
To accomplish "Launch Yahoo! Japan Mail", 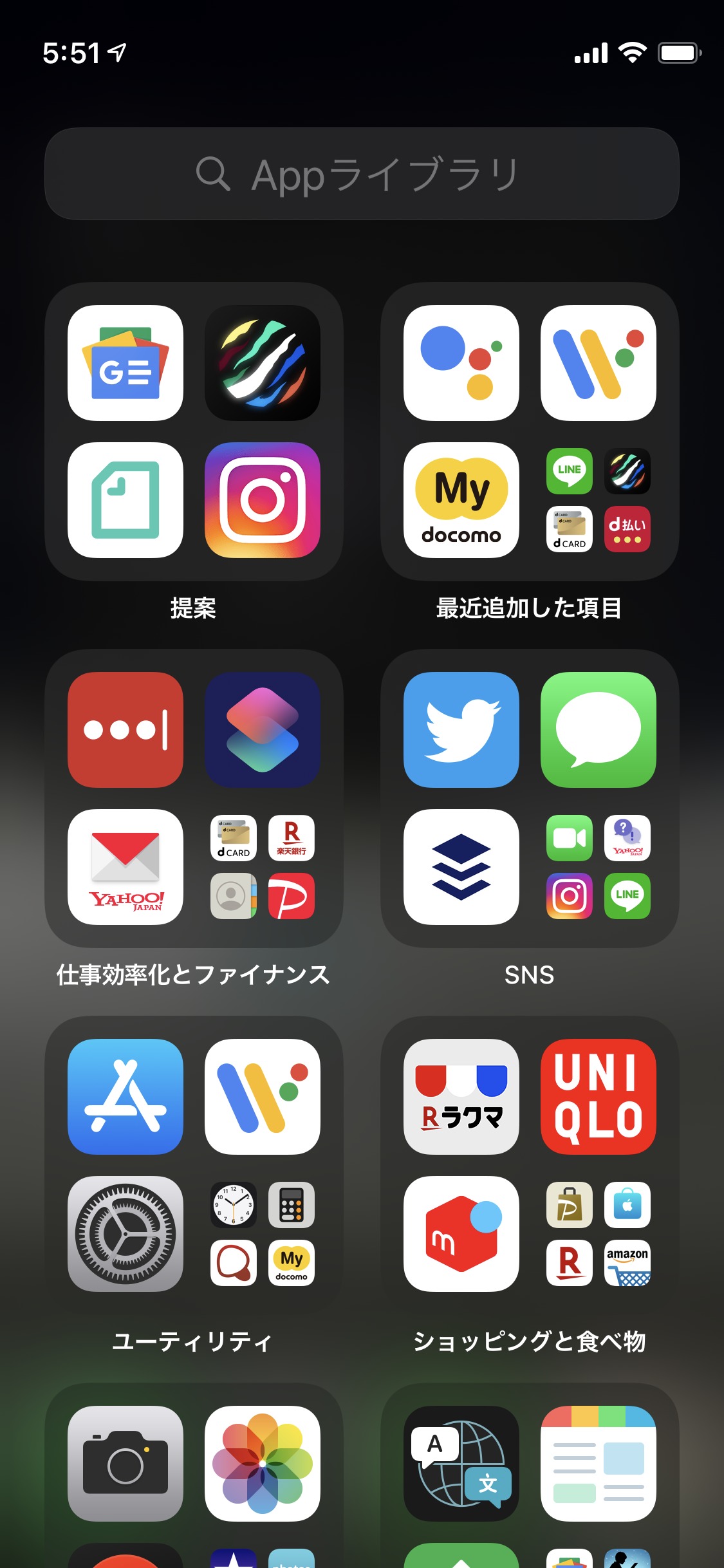I will click(x=125, y=867).
